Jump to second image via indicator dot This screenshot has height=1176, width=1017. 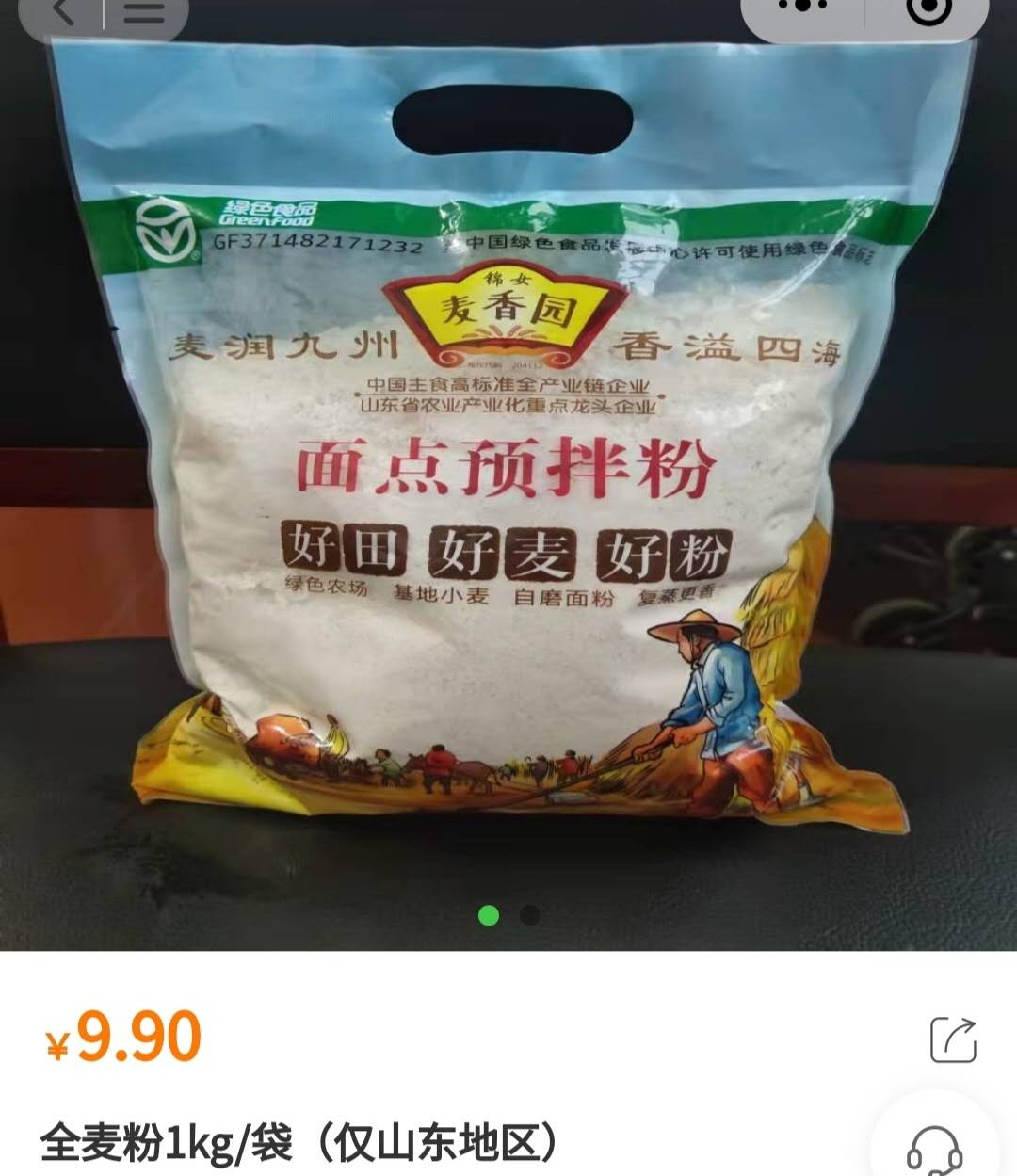[x=530, y=915]
